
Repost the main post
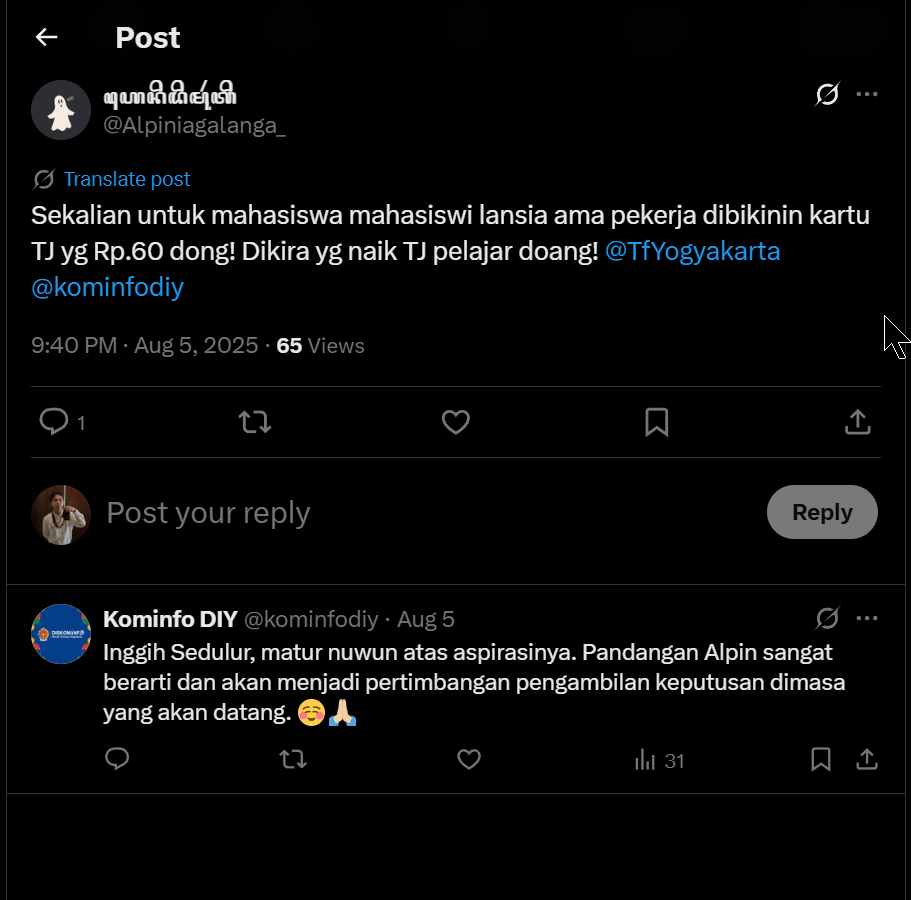coord(255,422)
